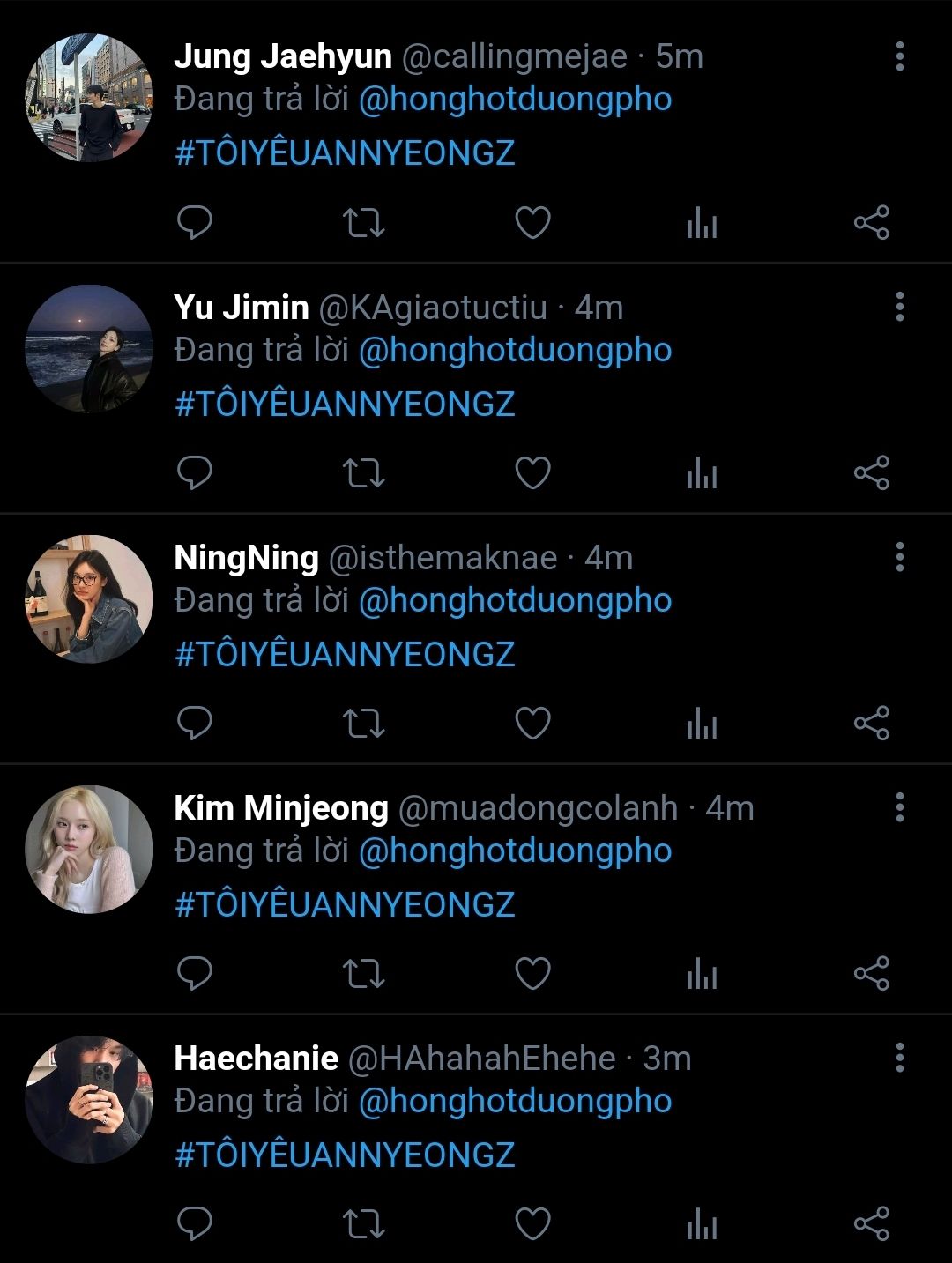Open Yu Jimin's profile picture
952x1263 pixels.
coord(89,349)
